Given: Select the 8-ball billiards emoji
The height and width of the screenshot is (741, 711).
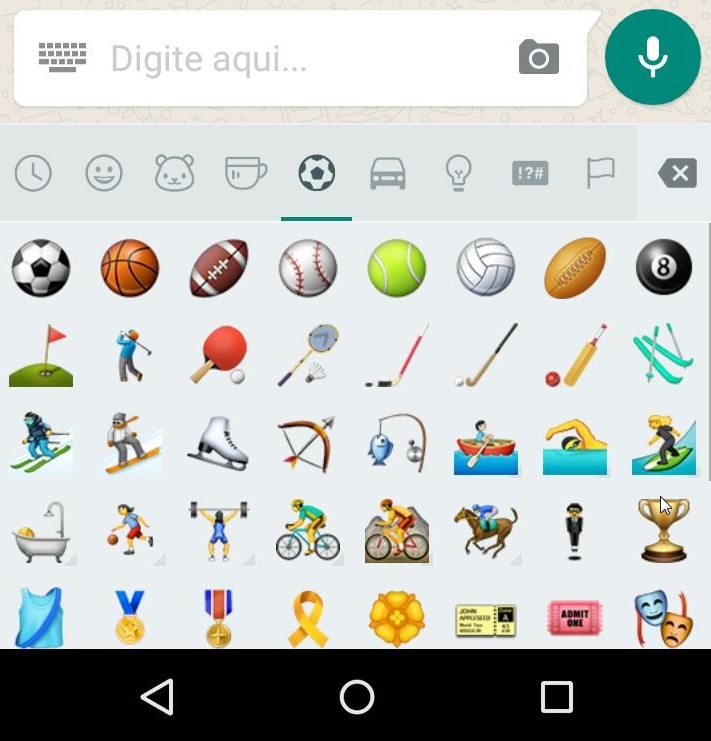Looking at the screenshot, I should click(x=663, y=268).
